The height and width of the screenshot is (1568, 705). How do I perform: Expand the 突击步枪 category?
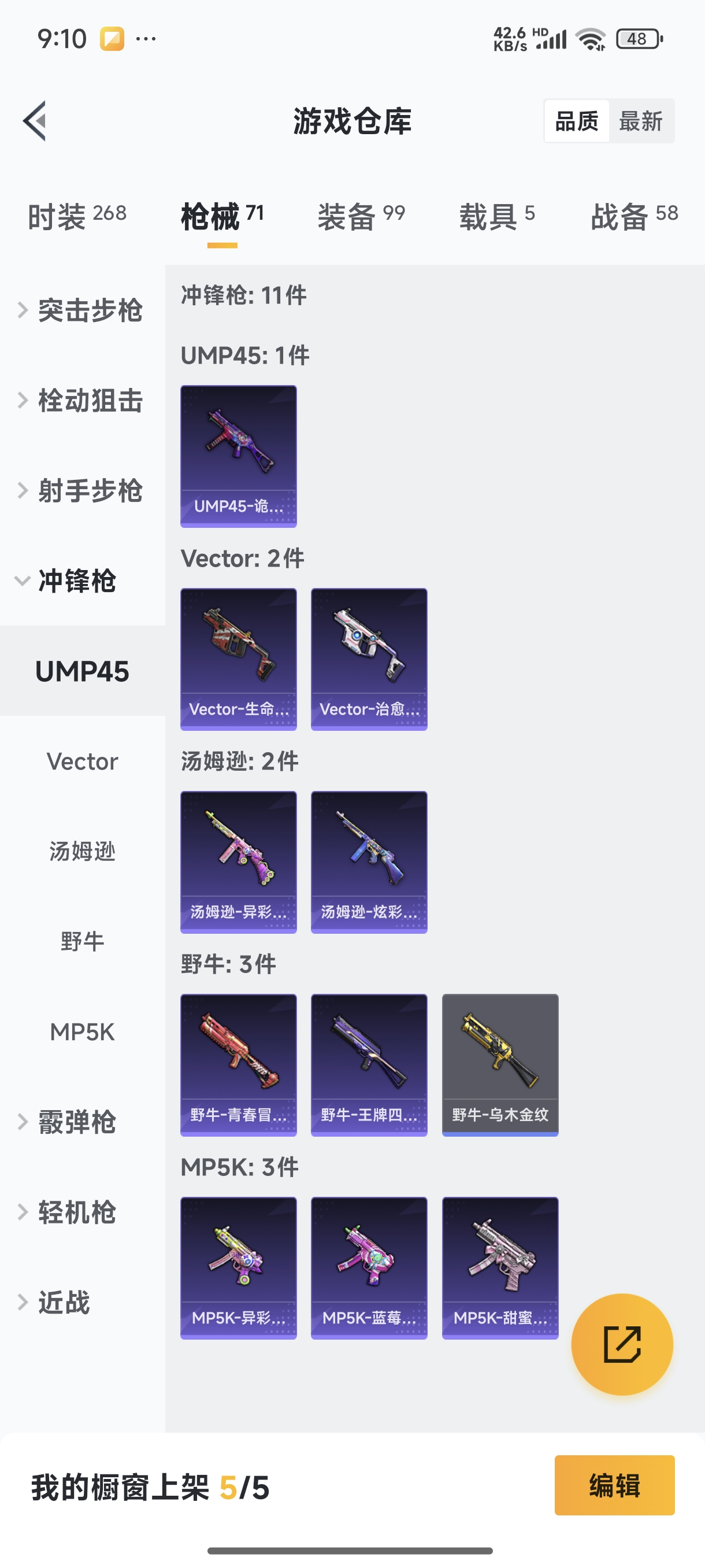pyautogui.click(x=82, y=310)
